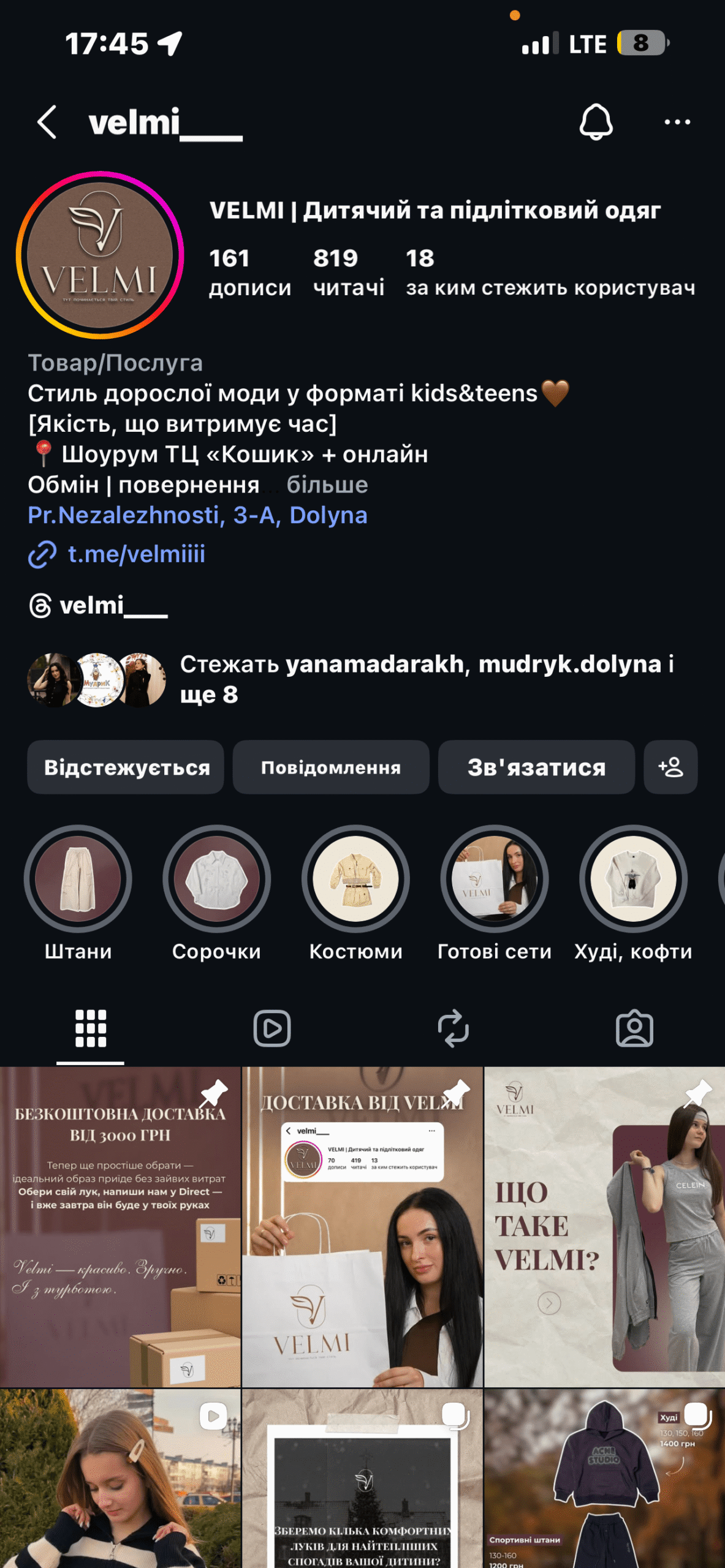Open the three-dot overflow menu
725x1568 pixels.
[677, 122]
